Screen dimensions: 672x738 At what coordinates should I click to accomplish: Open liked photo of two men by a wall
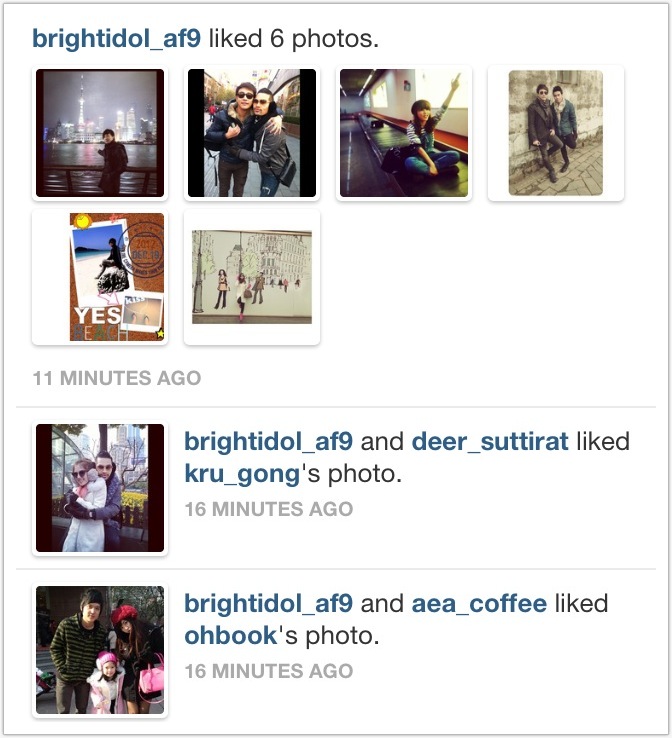click(x=556, y=133)
